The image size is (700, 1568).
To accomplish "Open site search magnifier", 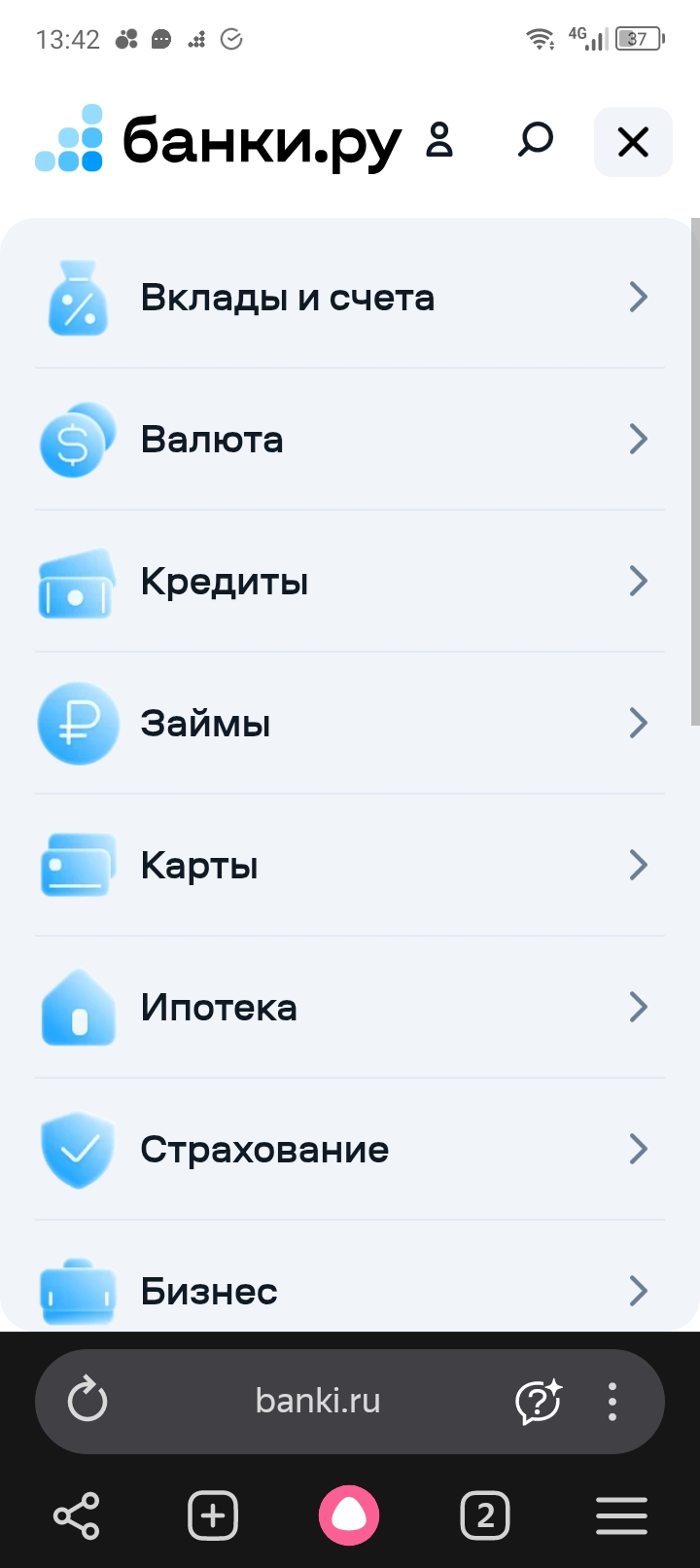I will [535, 140].
